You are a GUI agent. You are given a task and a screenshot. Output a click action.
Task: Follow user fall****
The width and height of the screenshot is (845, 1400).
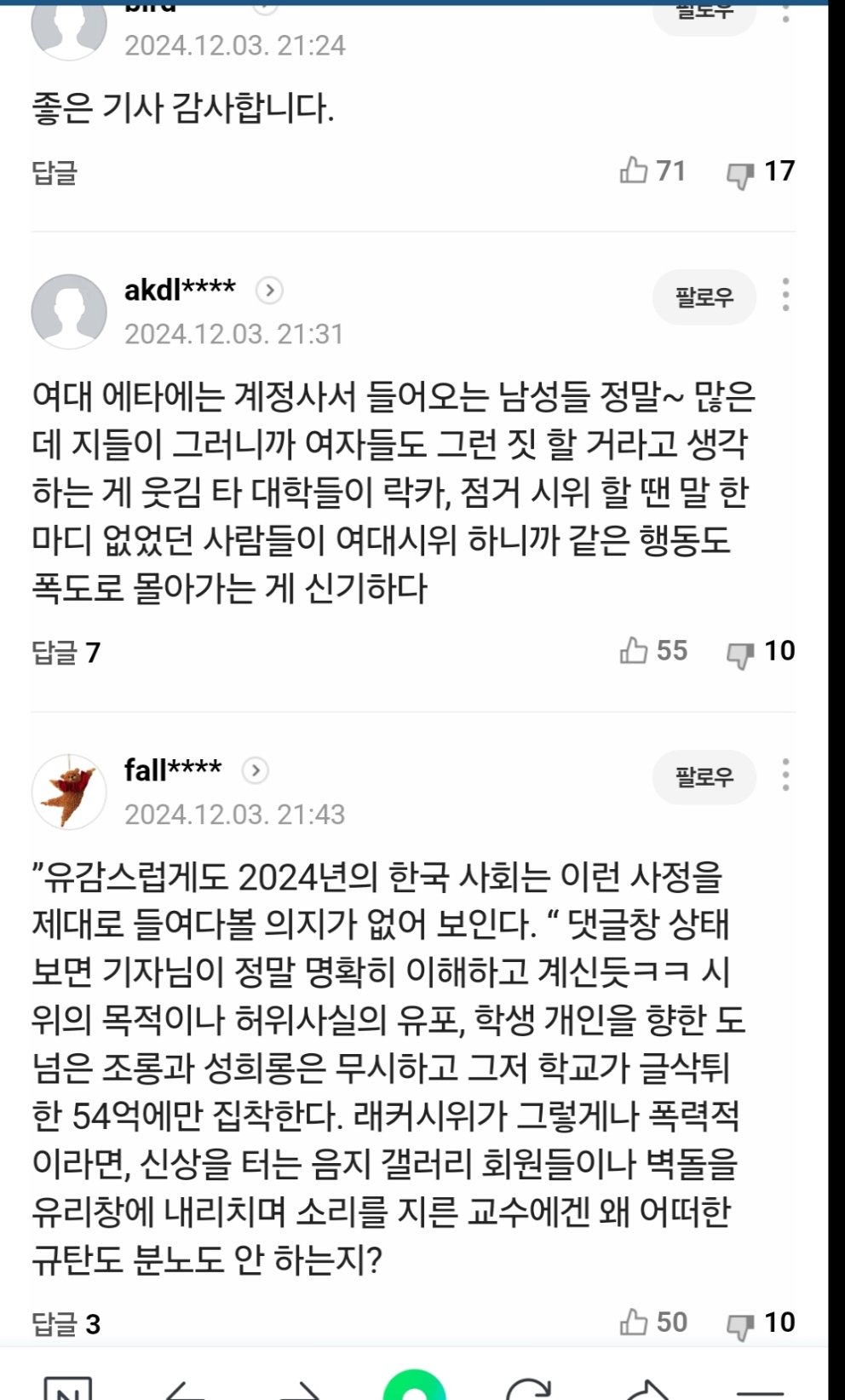(x=704, y=777)
